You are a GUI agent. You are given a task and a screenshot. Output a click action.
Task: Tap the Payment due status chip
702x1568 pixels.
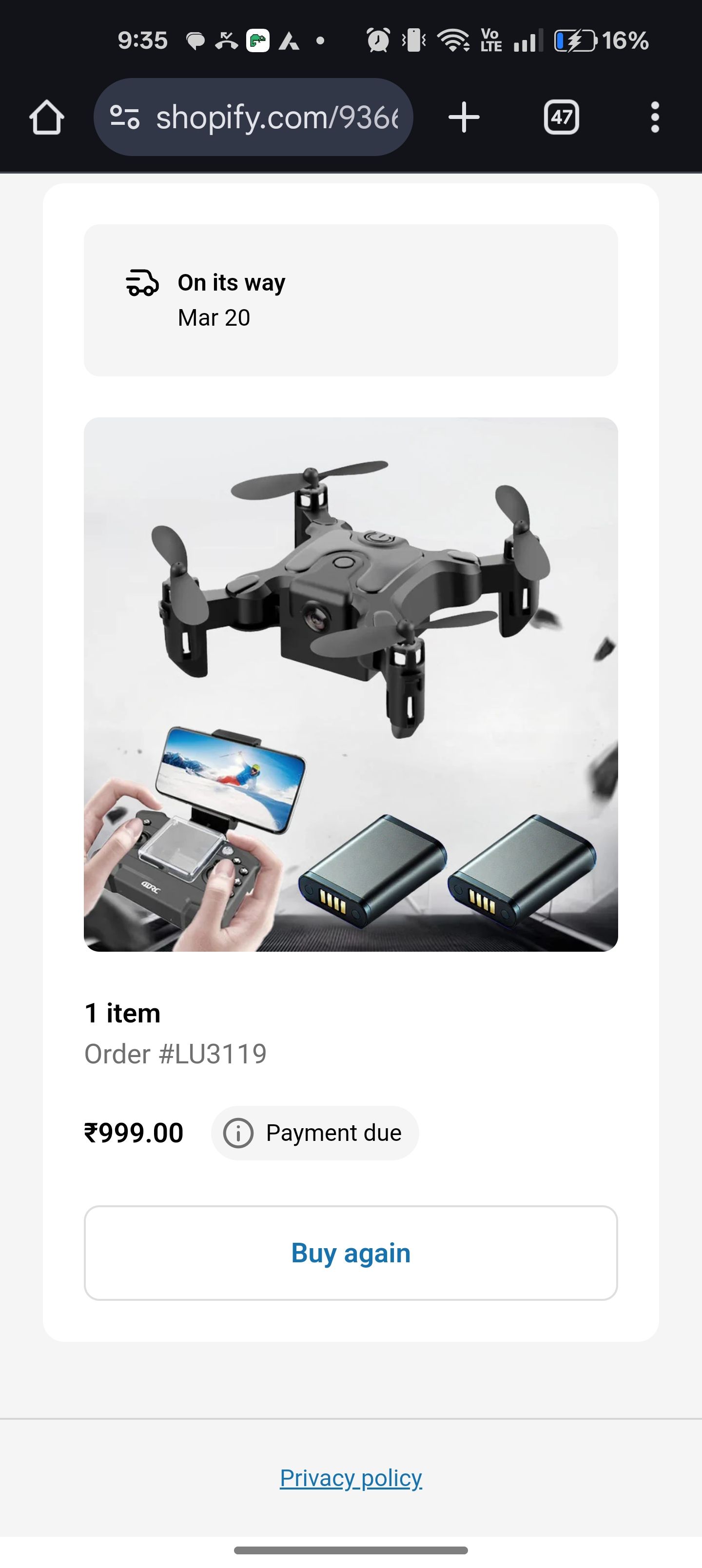315,1133
